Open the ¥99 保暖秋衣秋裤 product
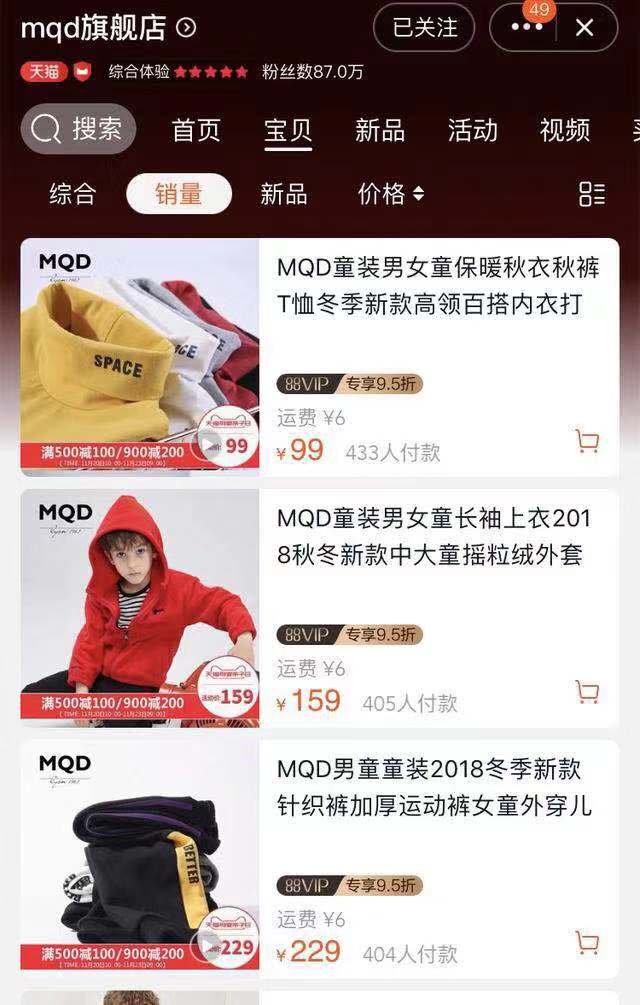Image resolution: width=640 pixels, height=1005 pixels. pyautogui.click(x=438, y=285)
